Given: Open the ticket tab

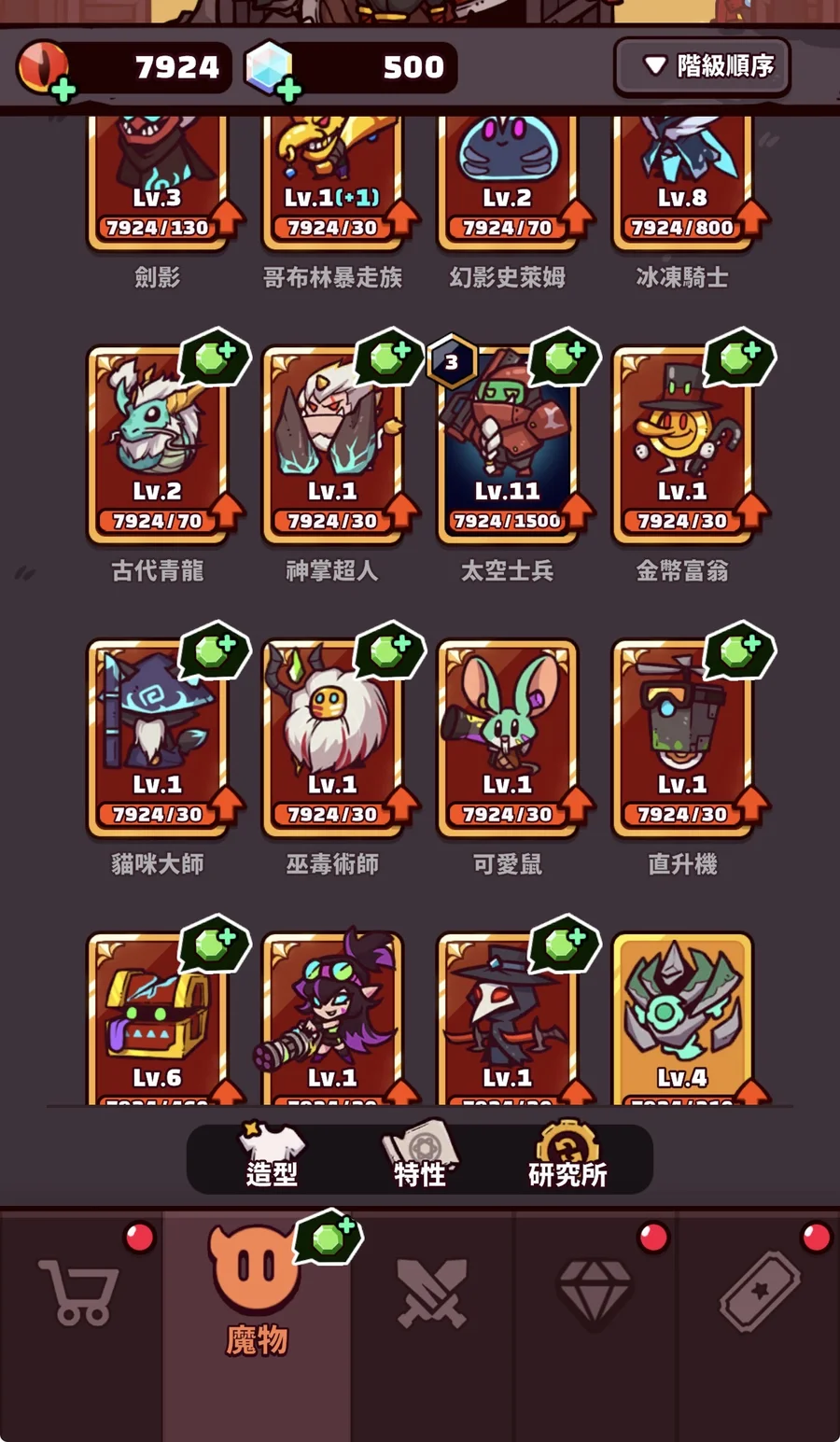Looking at the screenshot, I should (759, 1294).
